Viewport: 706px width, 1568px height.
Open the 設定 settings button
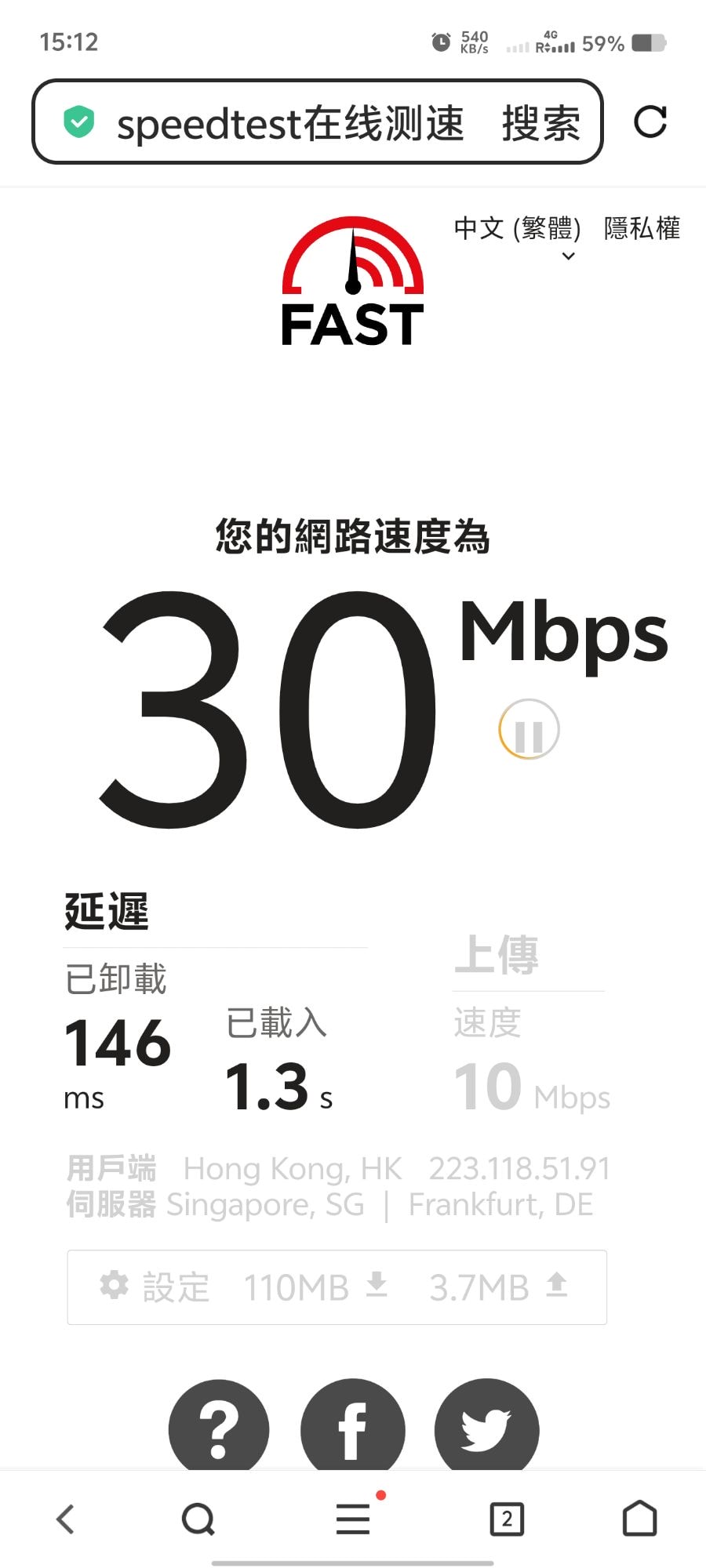tap(155, 1287)
